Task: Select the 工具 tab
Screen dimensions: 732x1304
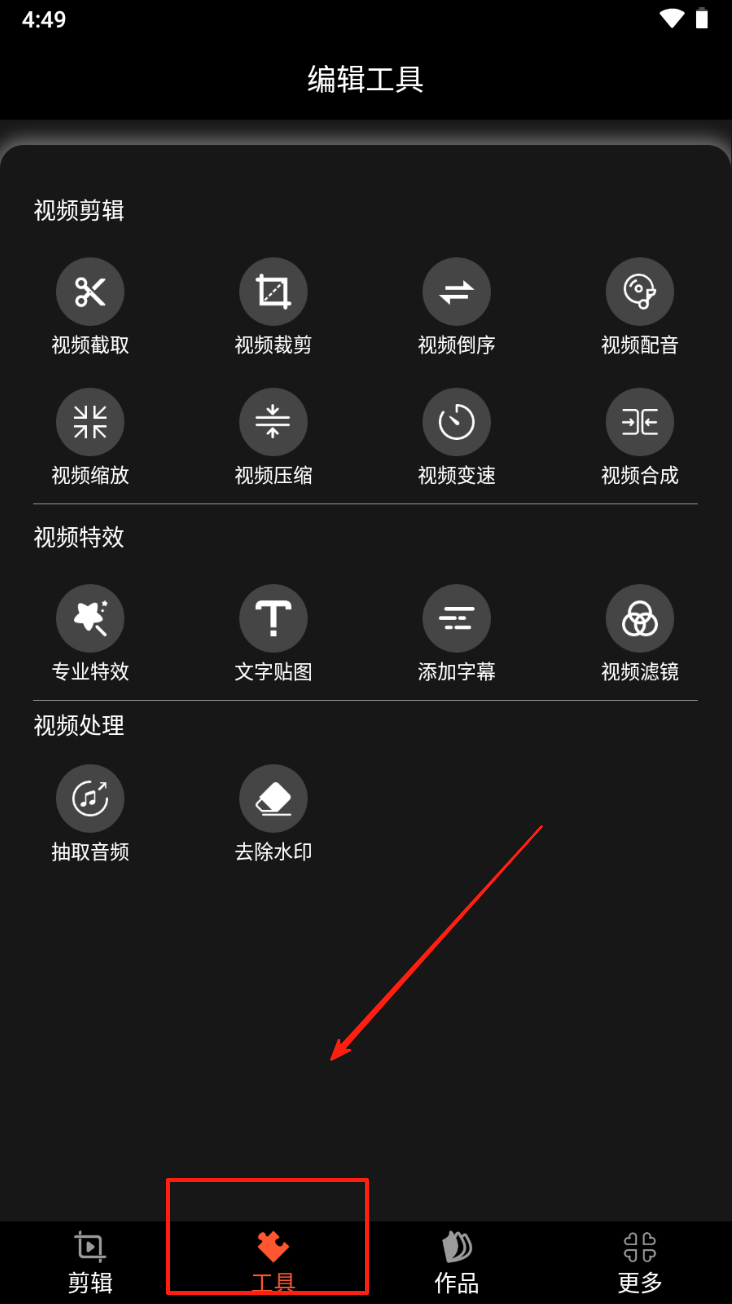Action: (273, 1262)
